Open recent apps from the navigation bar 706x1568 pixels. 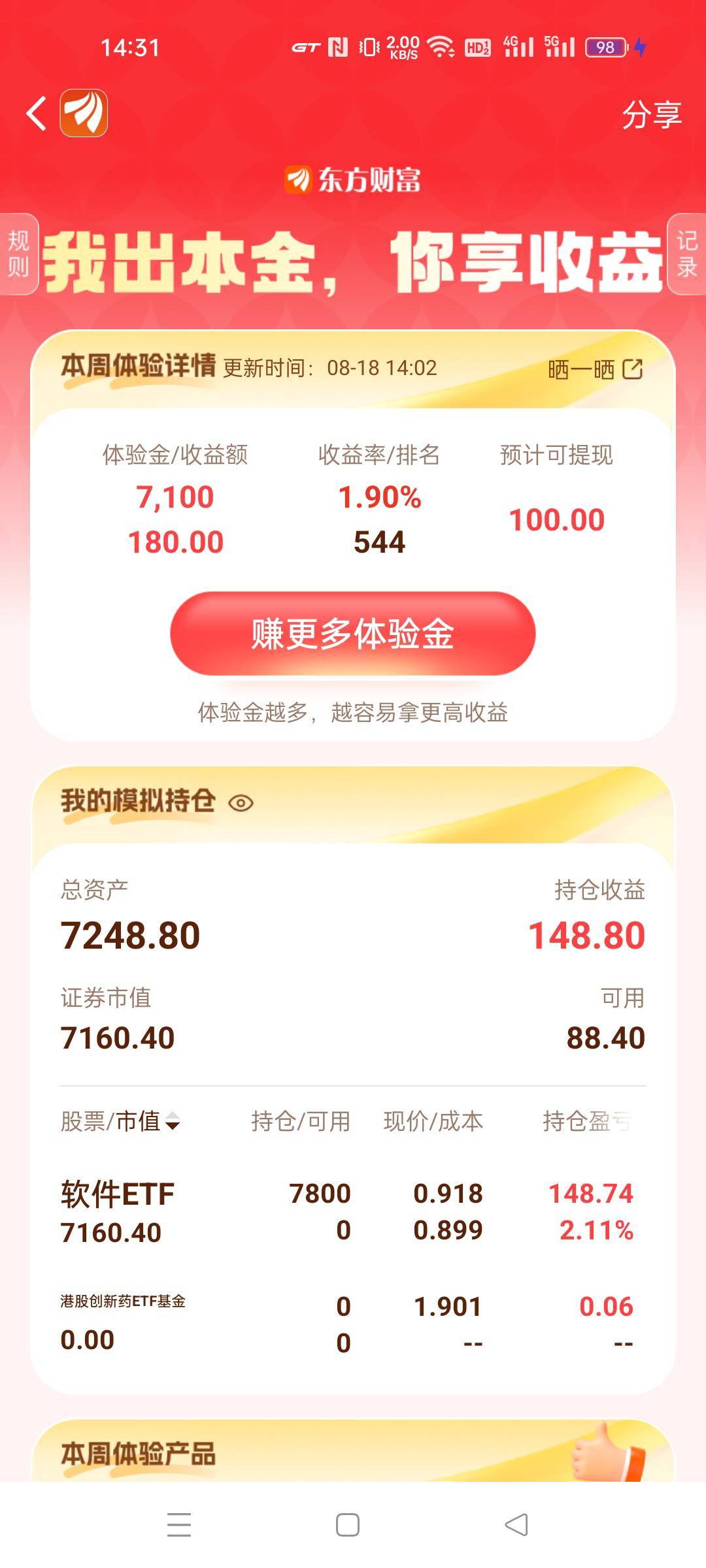click(x=179, y=1525)
